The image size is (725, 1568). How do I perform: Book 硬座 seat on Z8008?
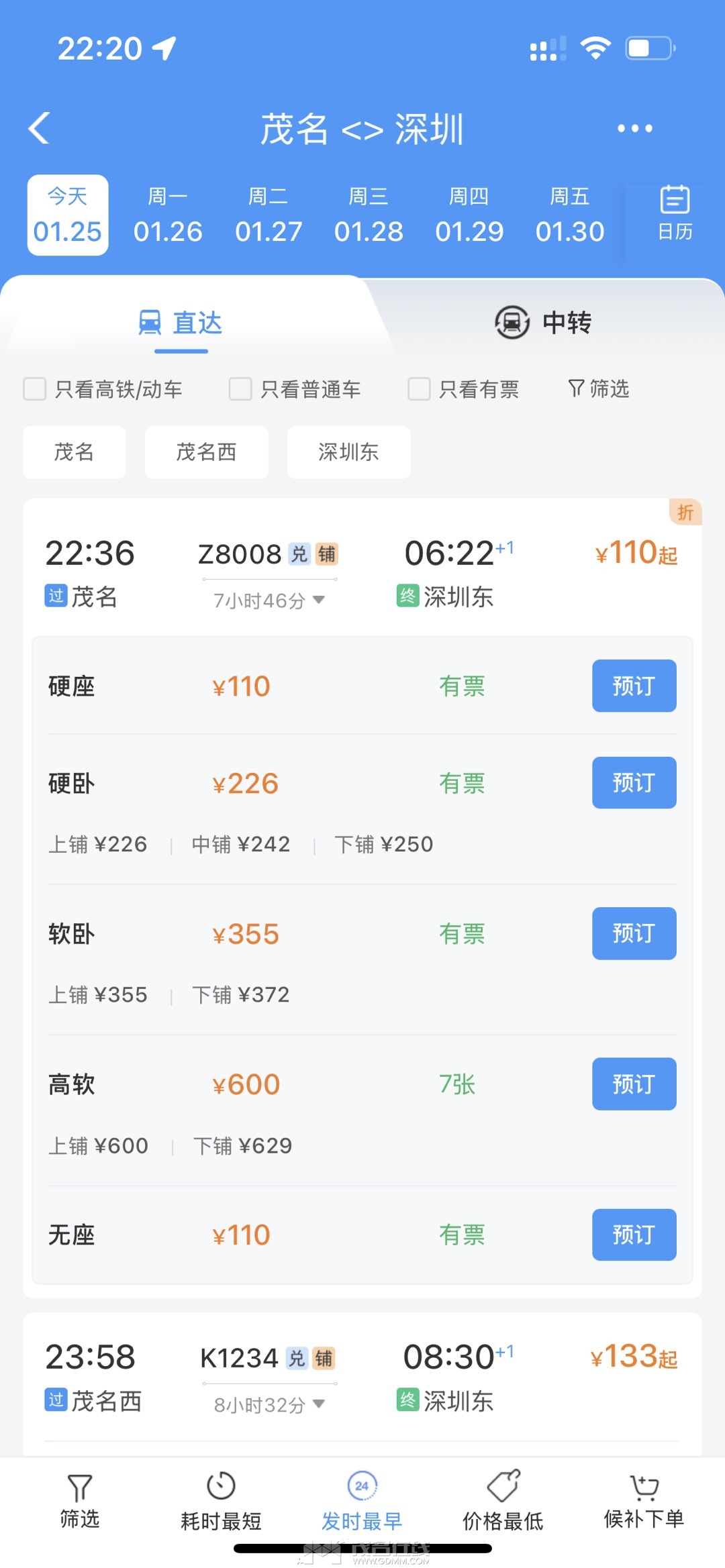pyautogui.click(x=633, y=686)
